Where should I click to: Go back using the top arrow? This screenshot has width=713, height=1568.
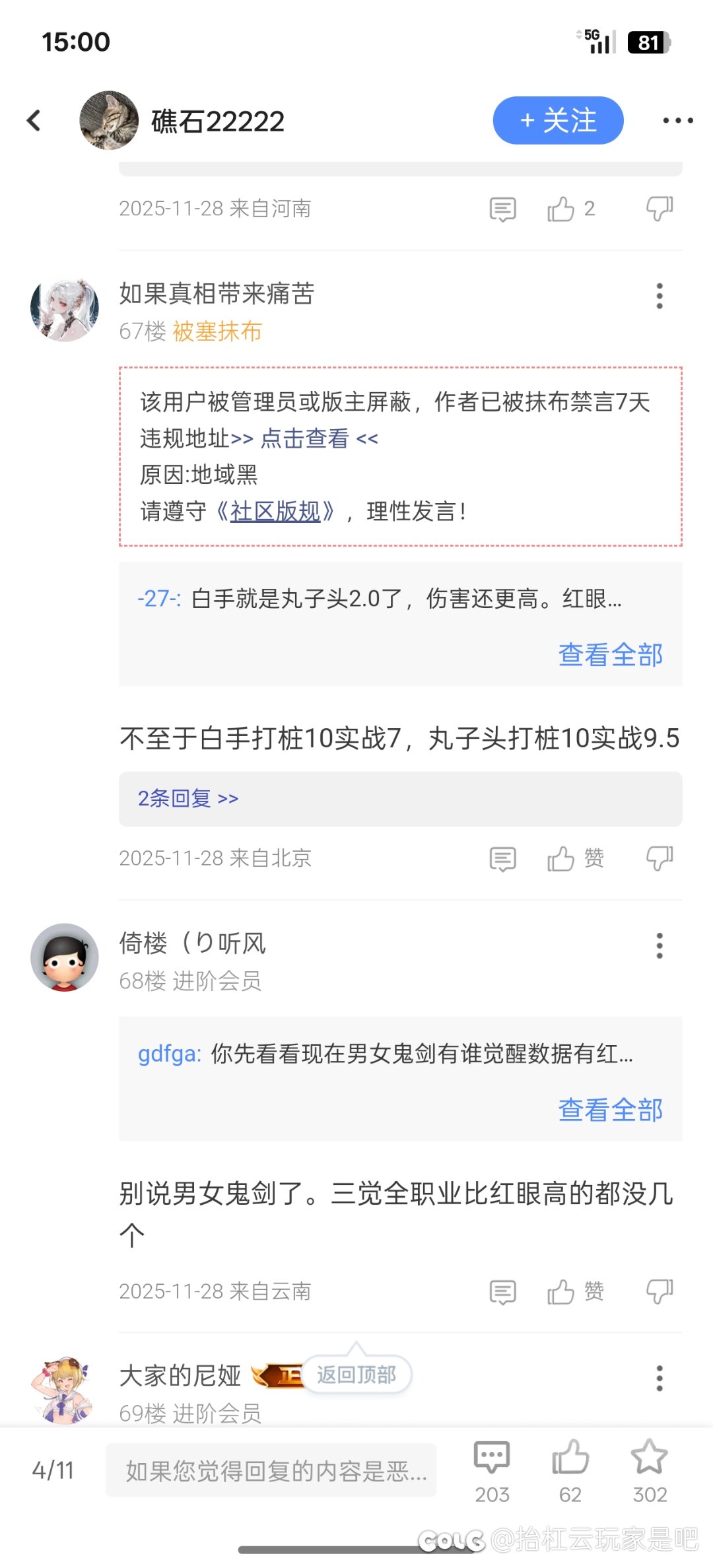point(34,120)
